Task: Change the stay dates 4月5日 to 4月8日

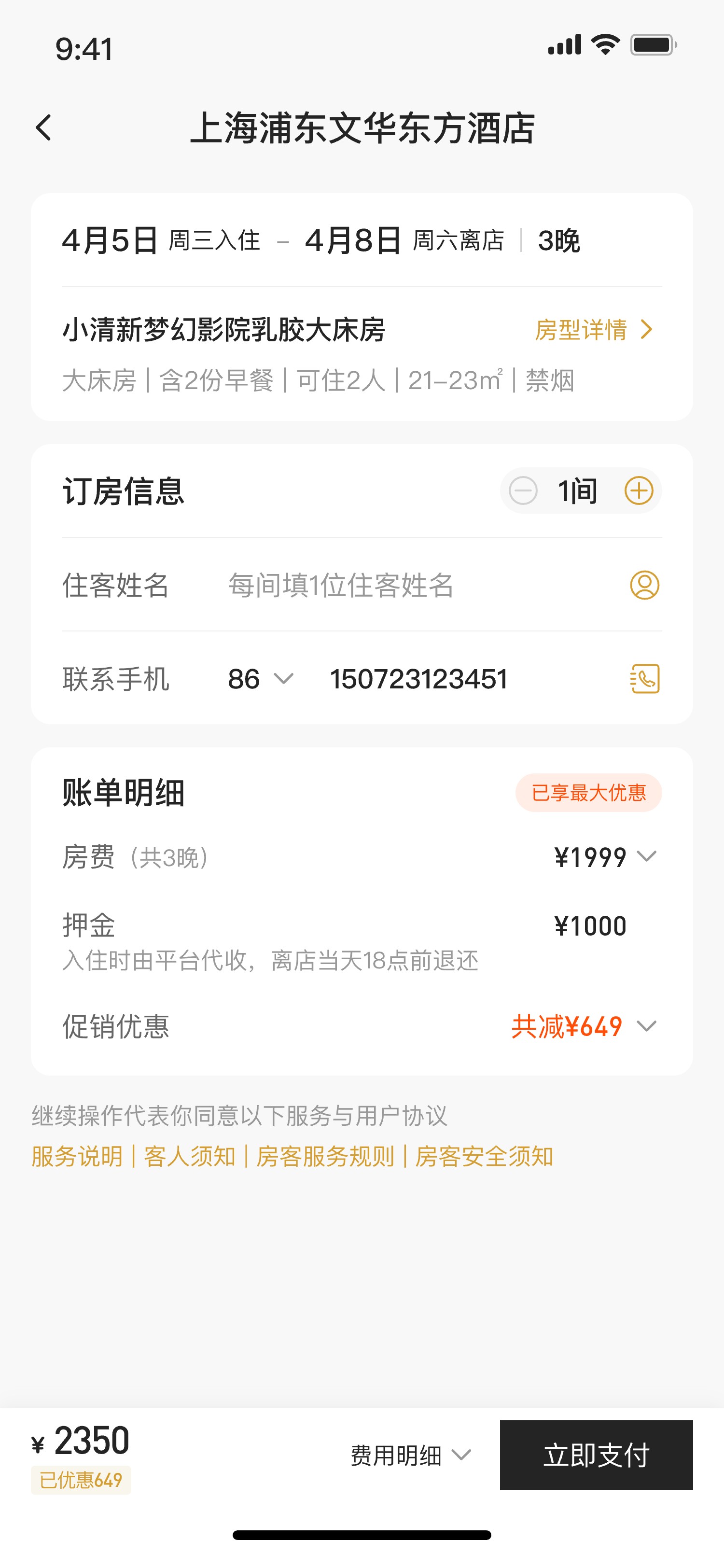Action: coord(321,240)
